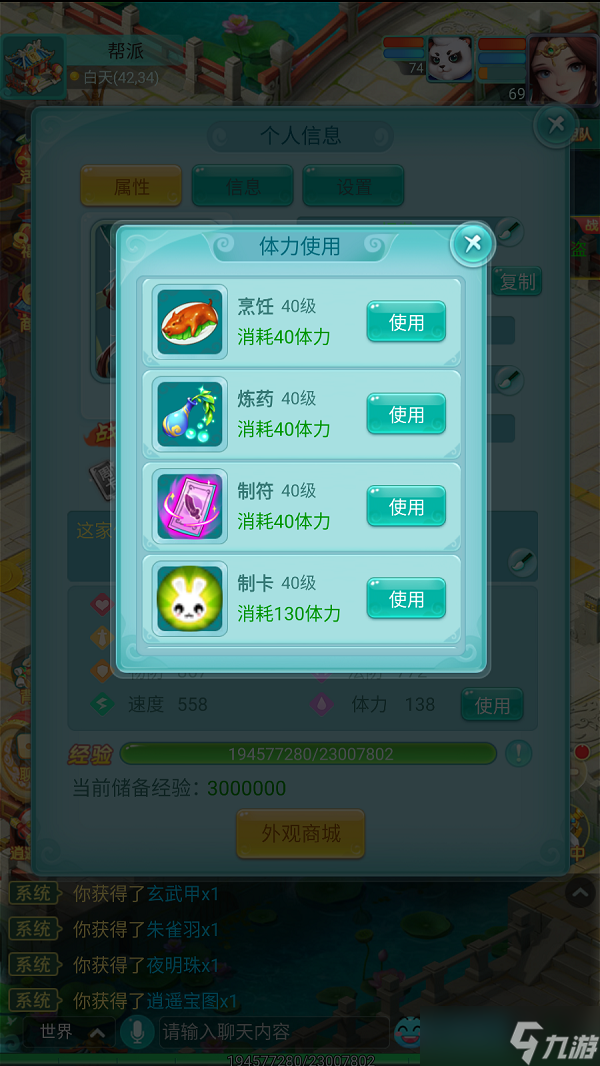This screenshot has height=1066, width=600.
Task: Open the 世界 channel selector
Action: [x=70, y=1031]
